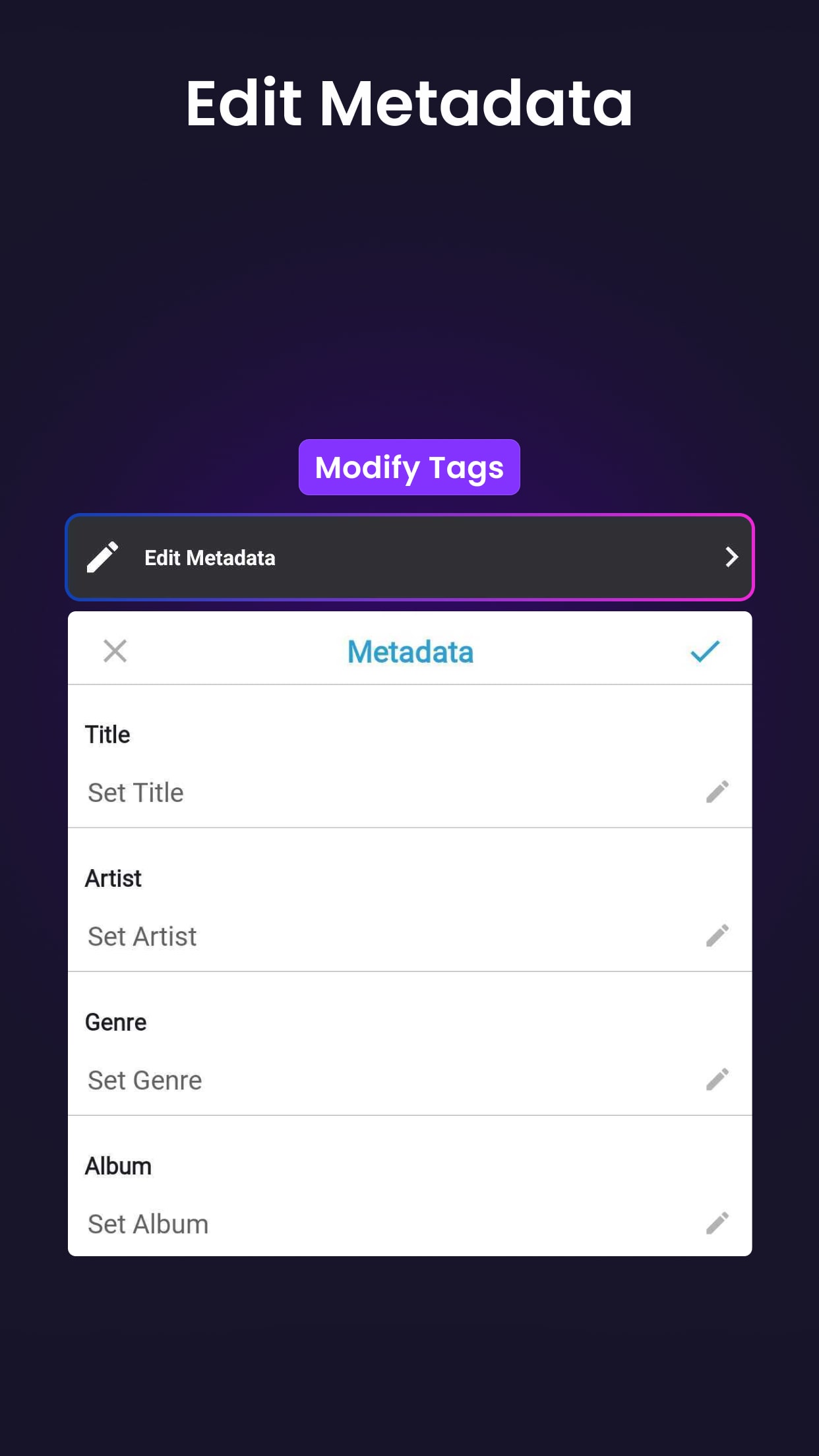
Task: Dismiss the Metadata dialog with the X icon
Action: (115, 652)
